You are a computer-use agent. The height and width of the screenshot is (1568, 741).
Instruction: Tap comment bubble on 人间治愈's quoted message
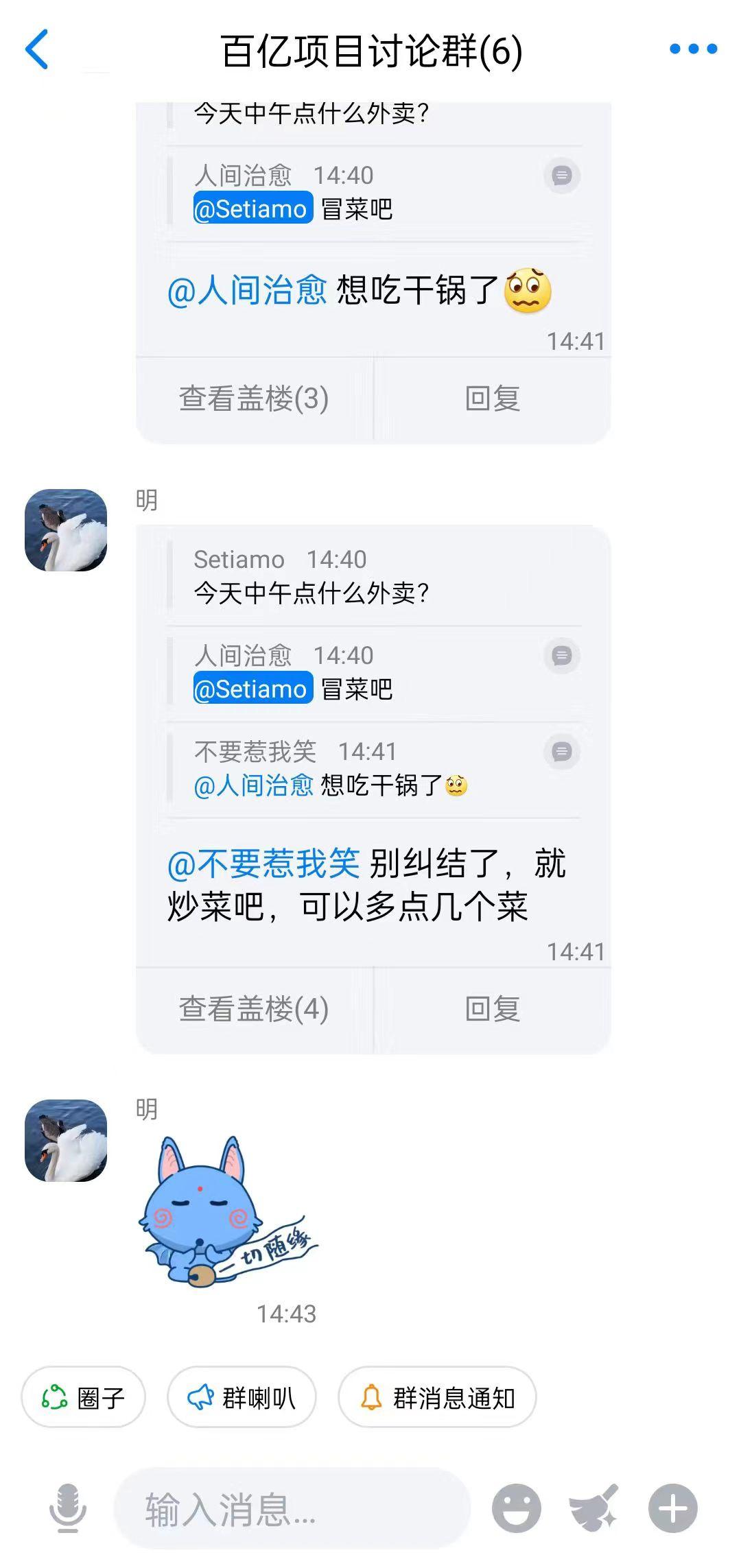point(563,176)
